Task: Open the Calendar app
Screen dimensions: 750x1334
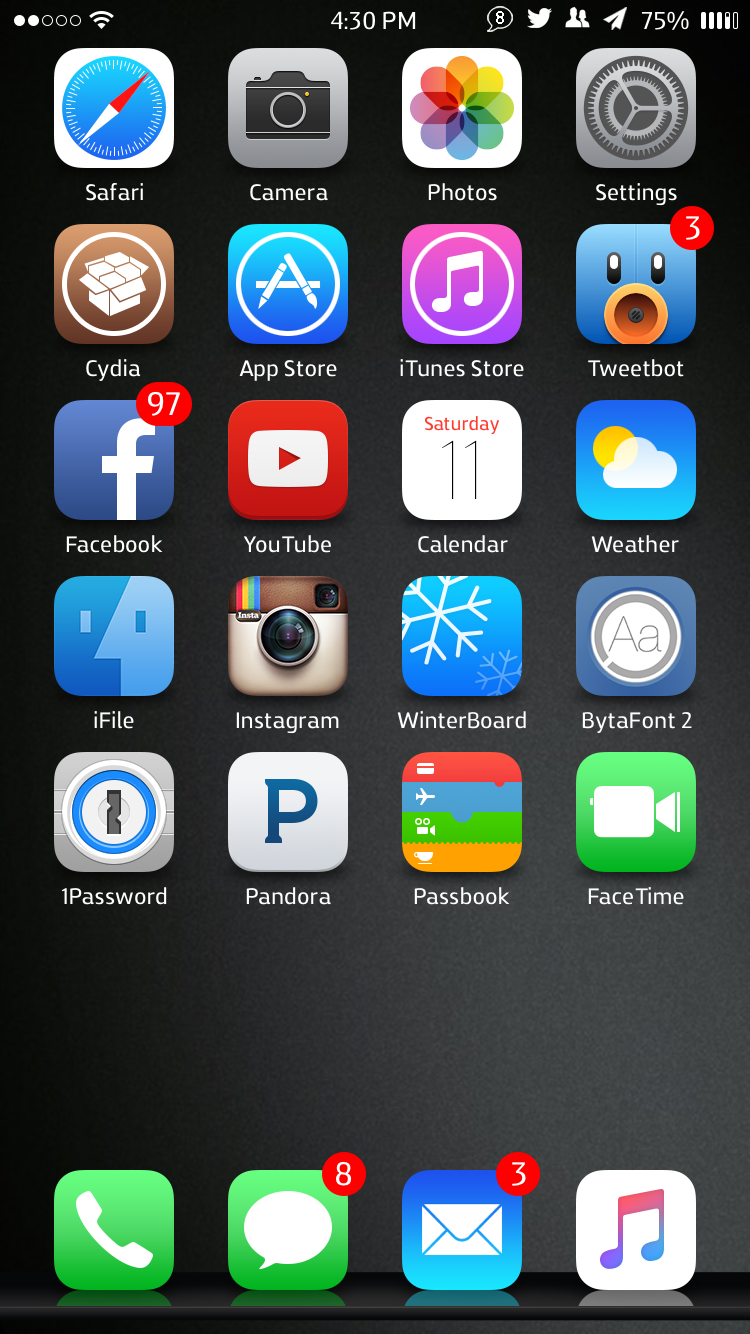Action: point(462,460)
